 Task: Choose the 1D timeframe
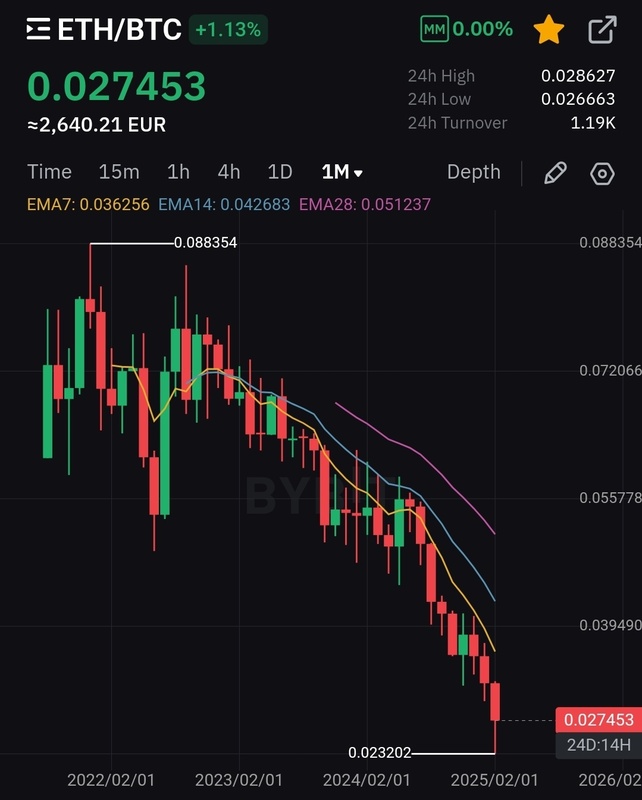pos(280,172)
